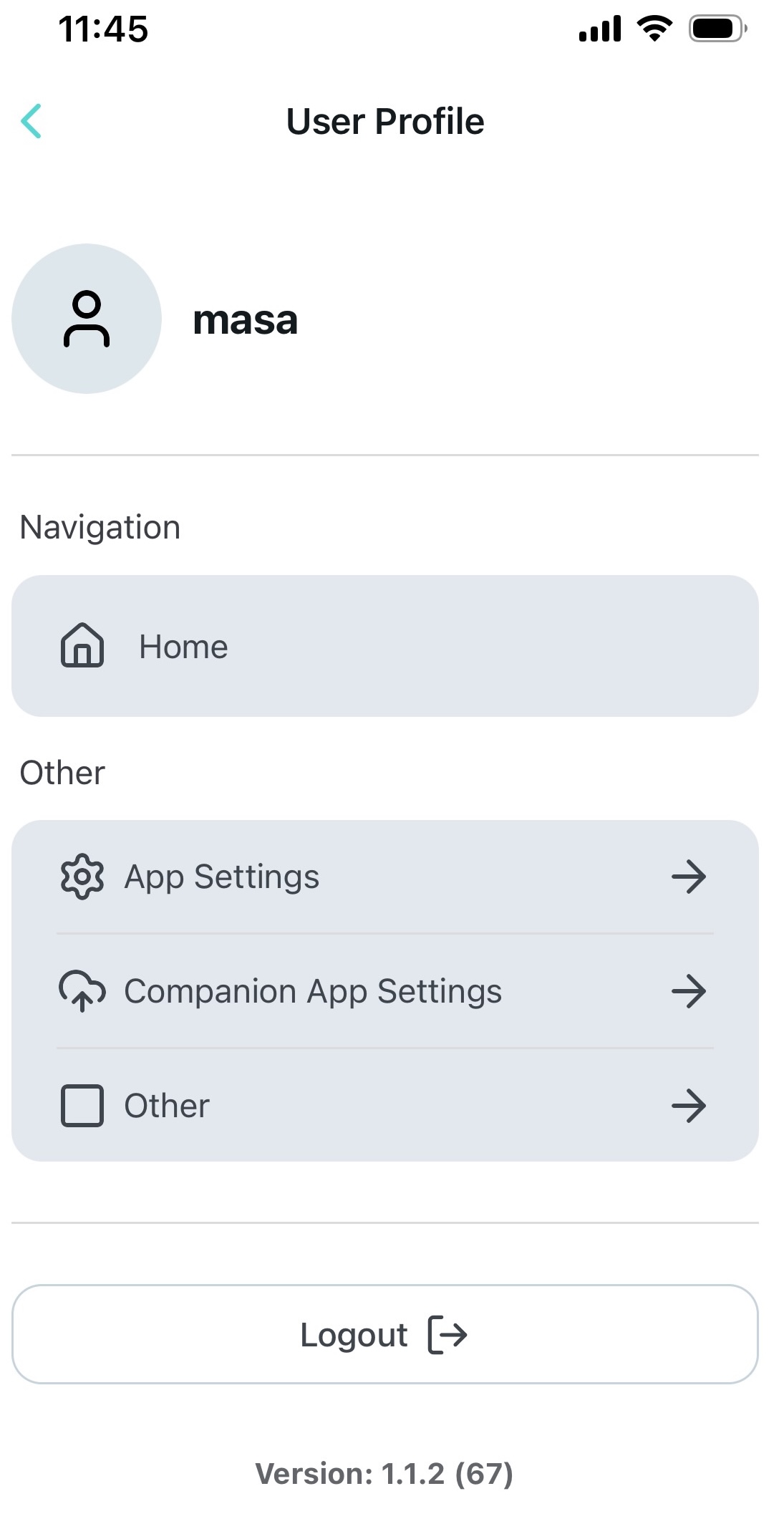Tap the masa profile avatar

click(87, 319)
